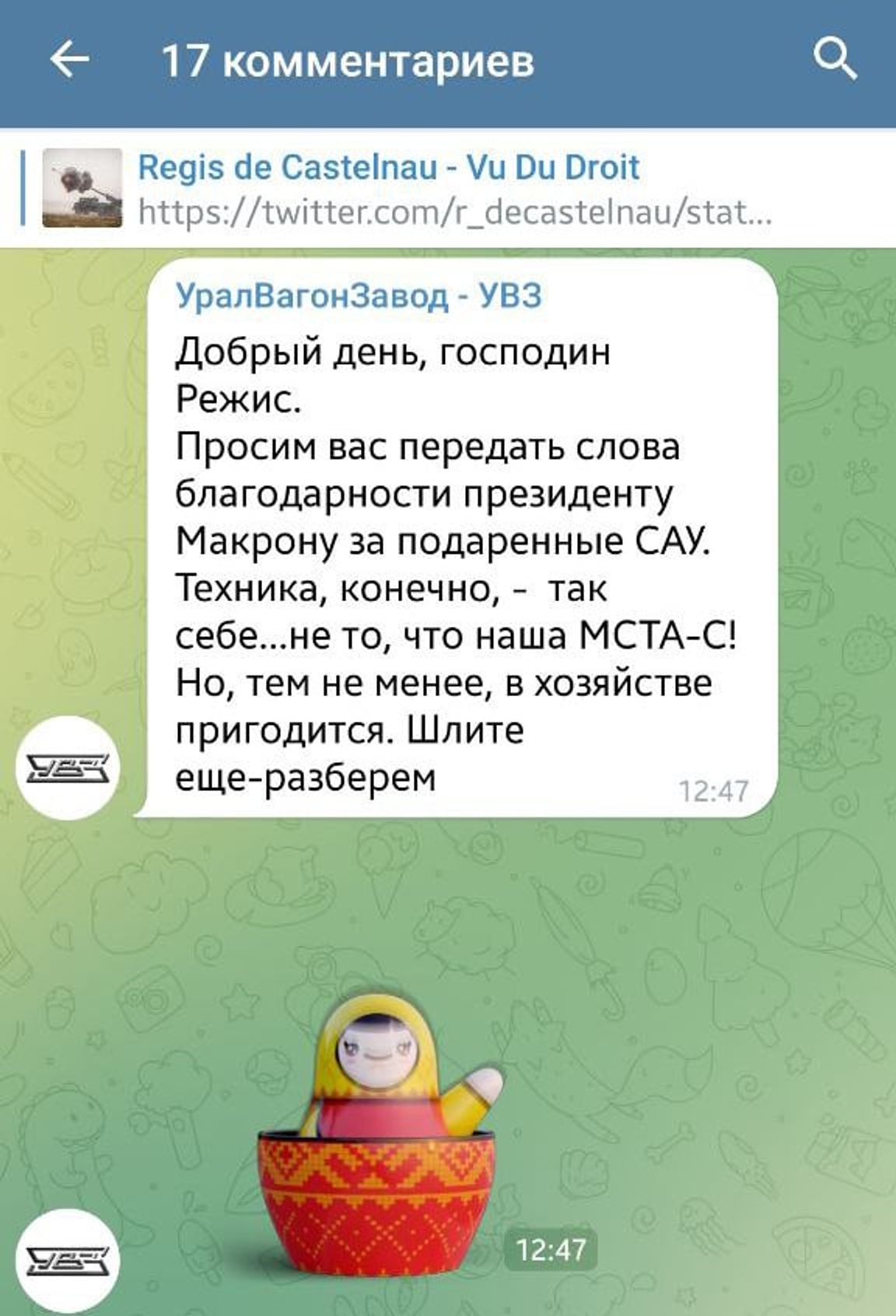
Task: Open search in the comments
Action: (x=835, y=61)
